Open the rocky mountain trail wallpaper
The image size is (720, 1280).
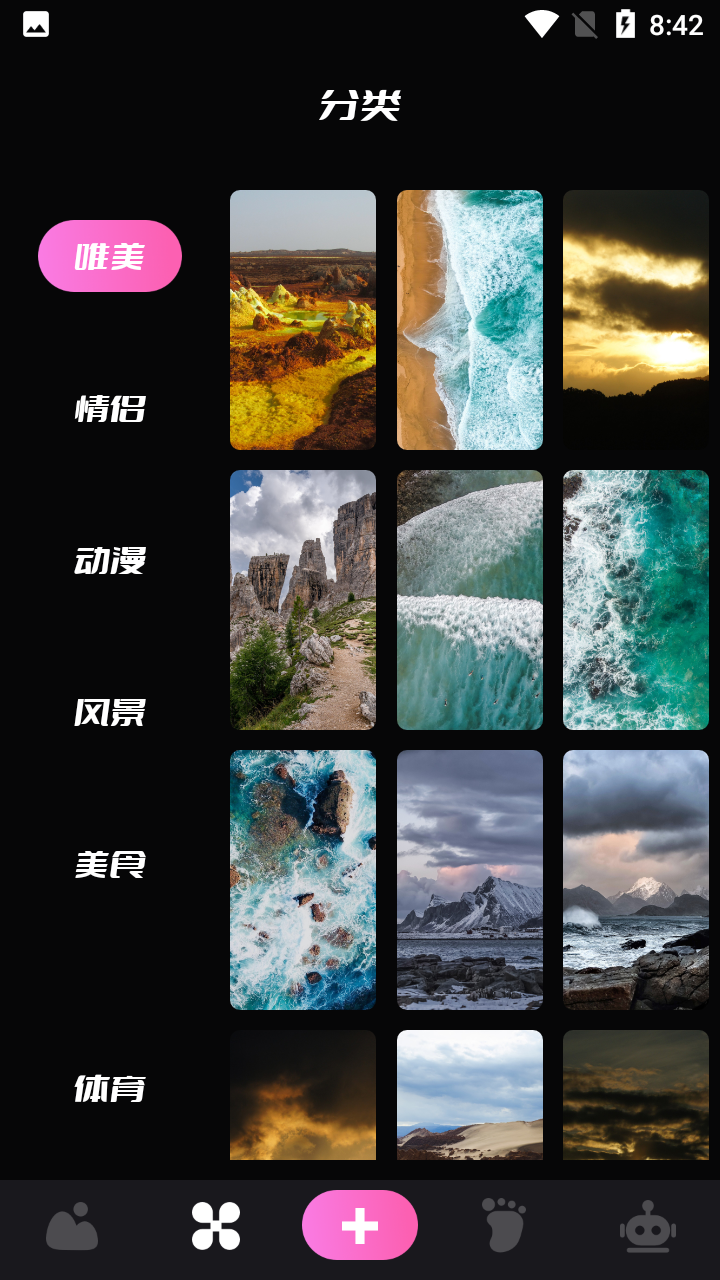[303, 600]
